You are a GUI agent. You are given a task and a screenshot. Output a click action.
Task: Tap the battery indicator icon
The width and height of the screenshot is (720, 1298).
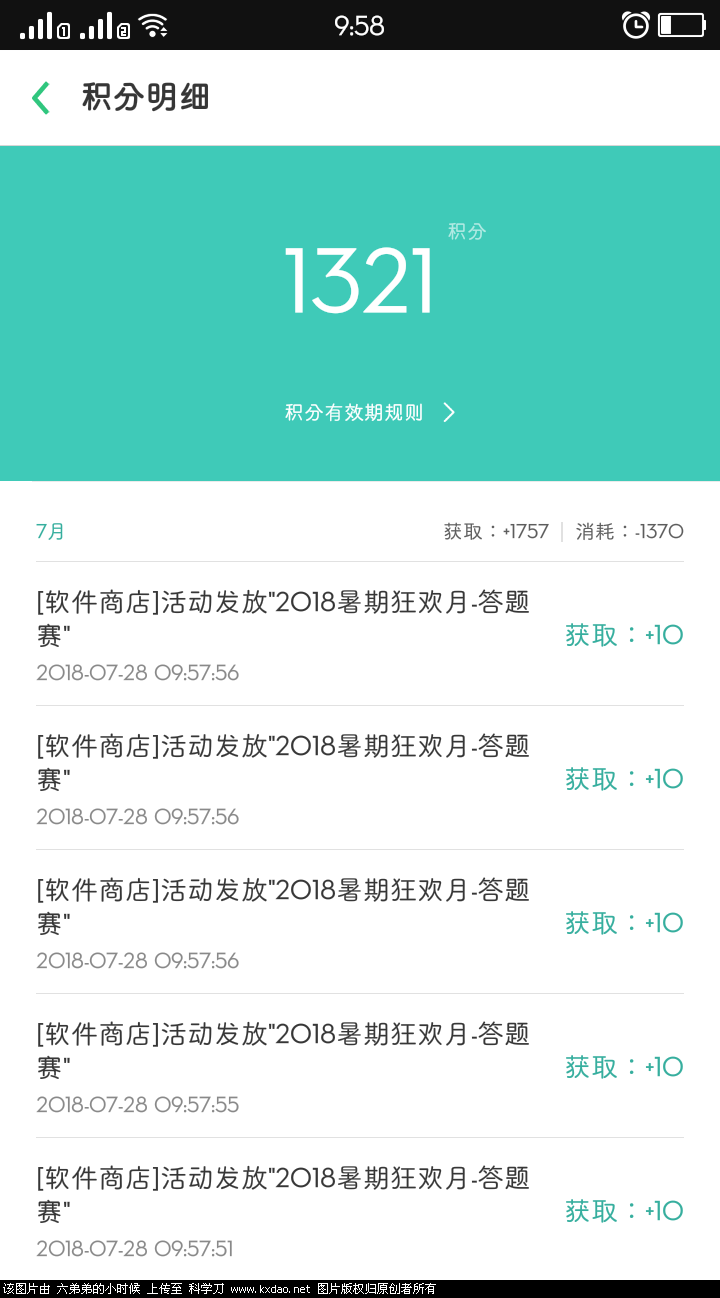tap(681, 26)
